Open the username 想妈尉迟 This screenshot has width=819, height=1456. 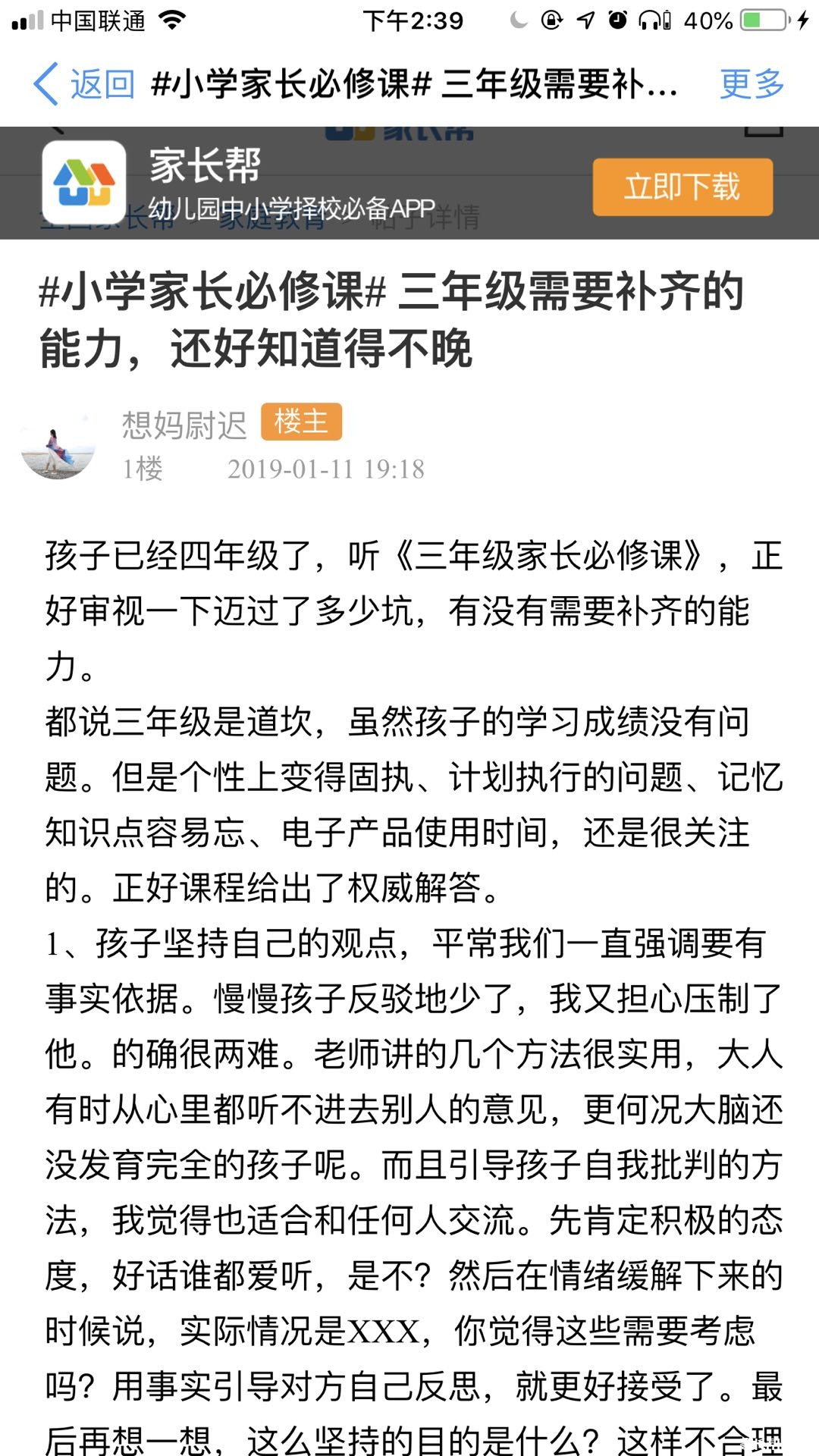184,425
